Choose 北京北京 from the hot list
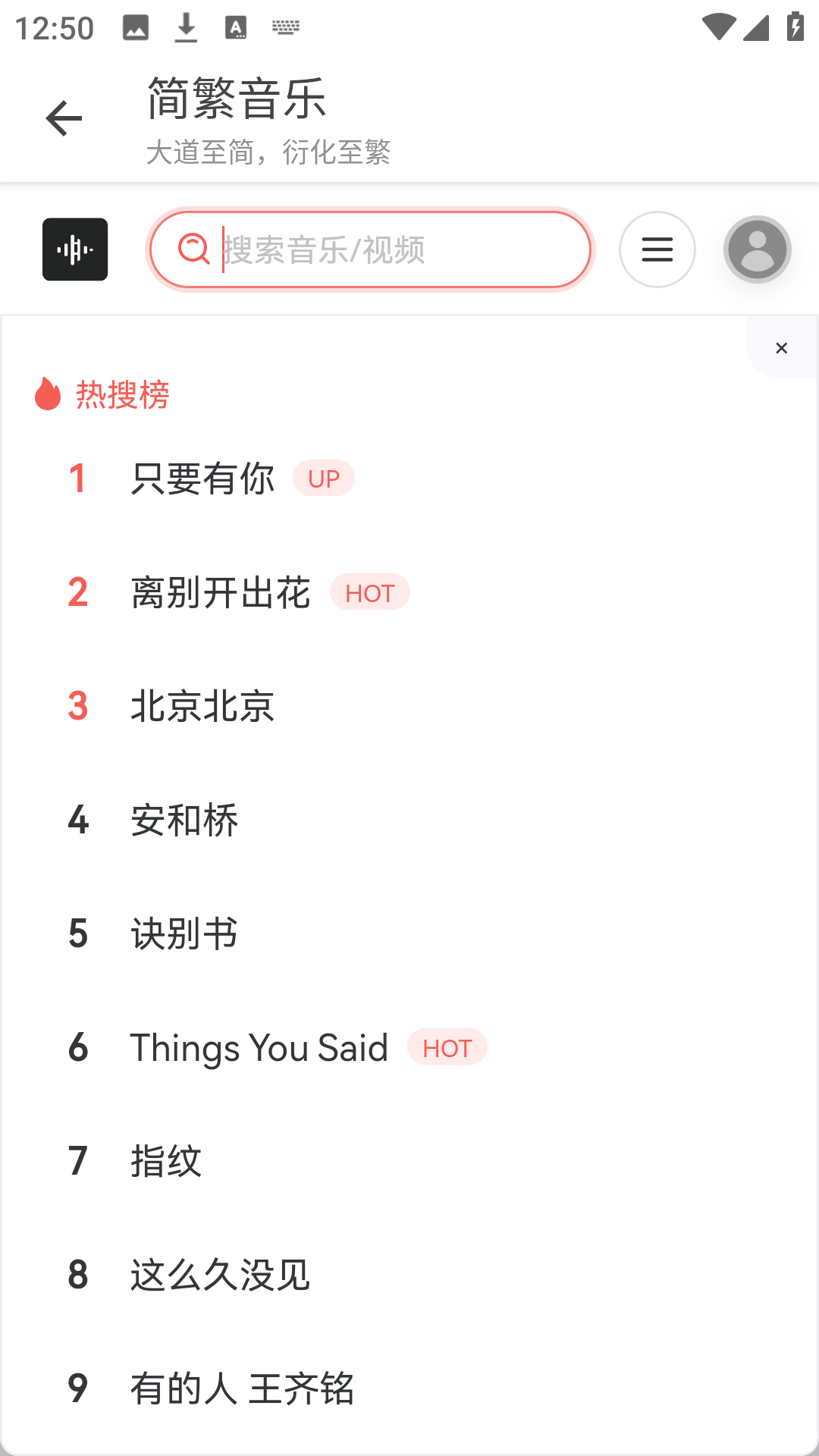This screenshot has height=1456, width=819. pyautogui.click(x=202, y=706)
